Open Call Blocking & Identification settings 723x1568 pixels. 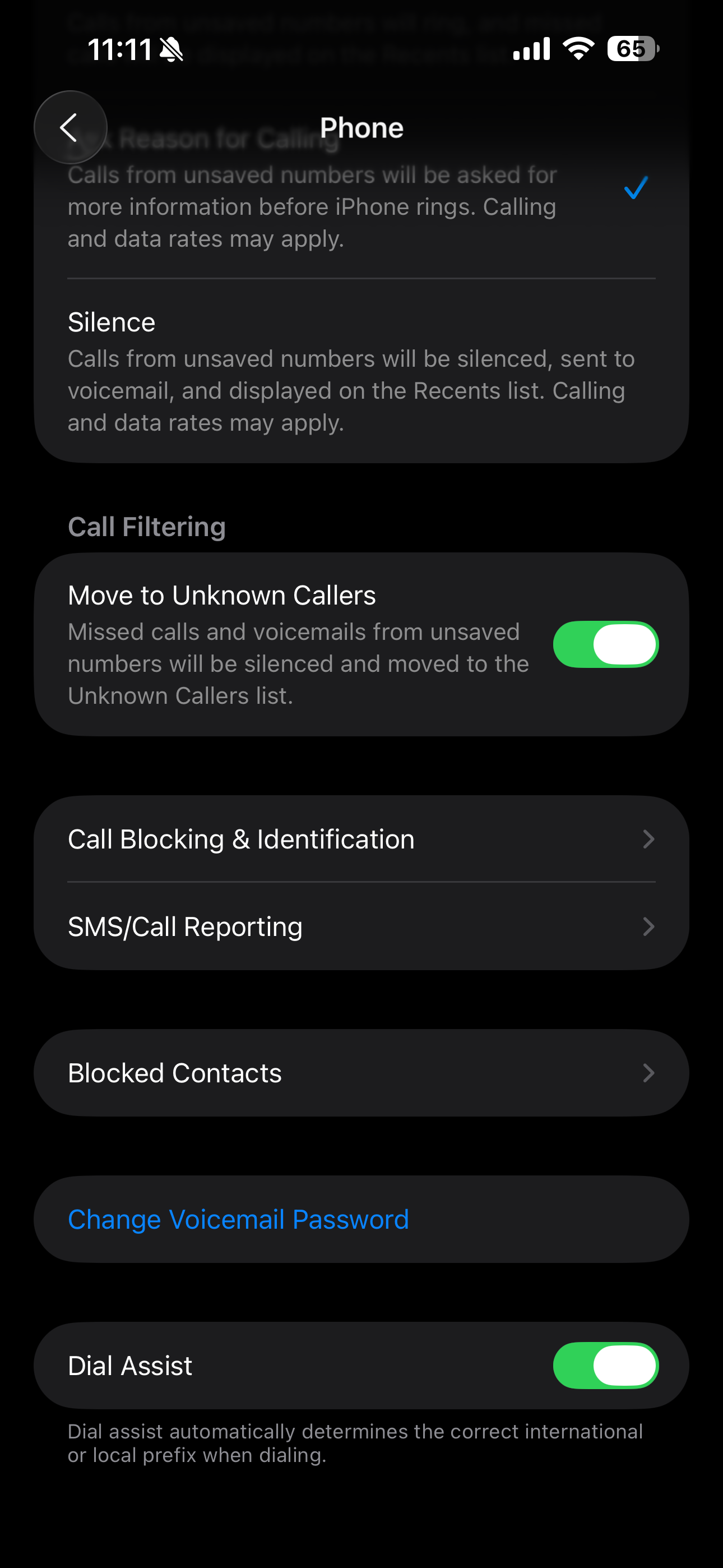tap(241, 838)
